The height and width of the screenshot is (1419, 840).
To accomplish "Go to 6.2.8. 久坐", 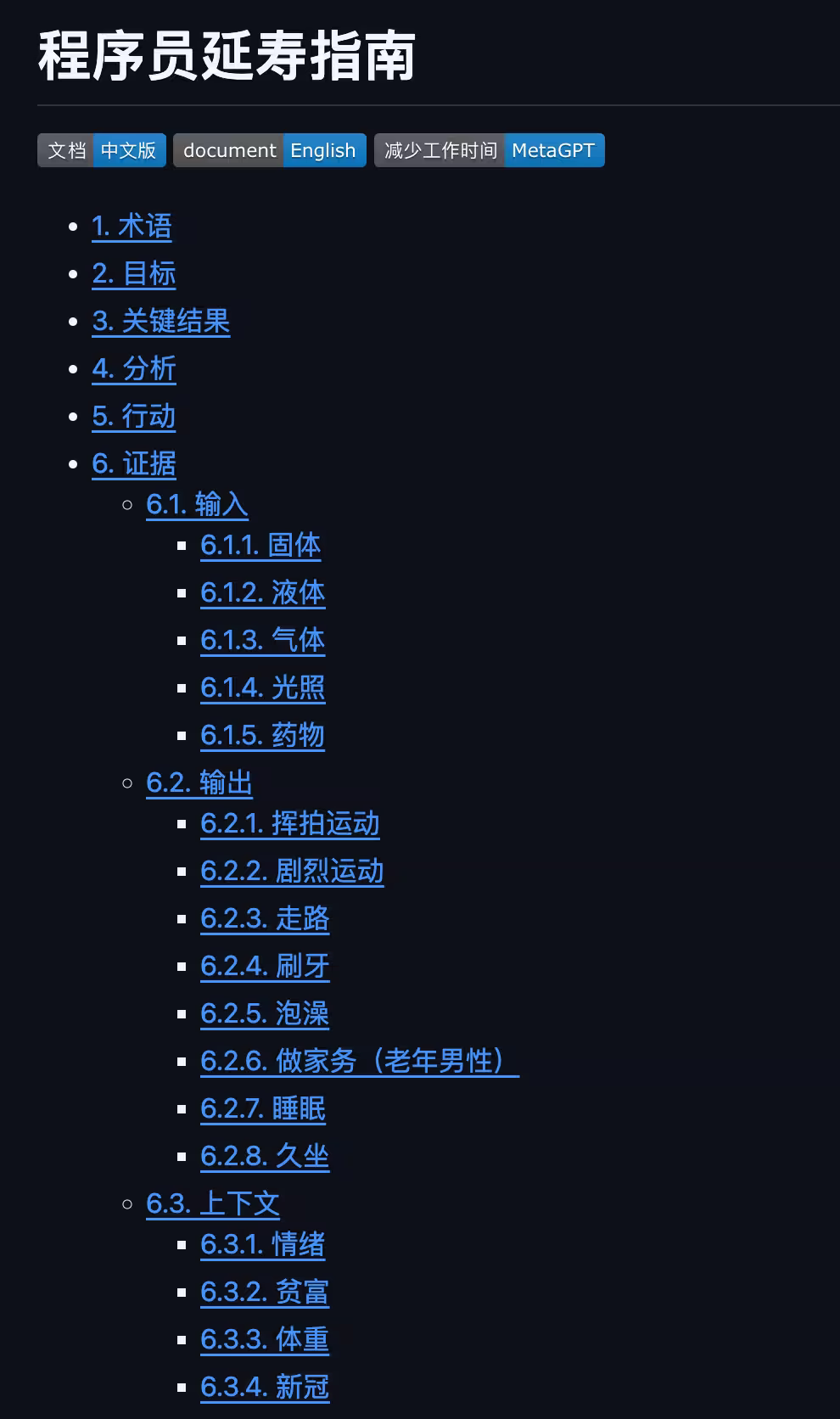I will pyautogui.click(x=265, y=1157).
